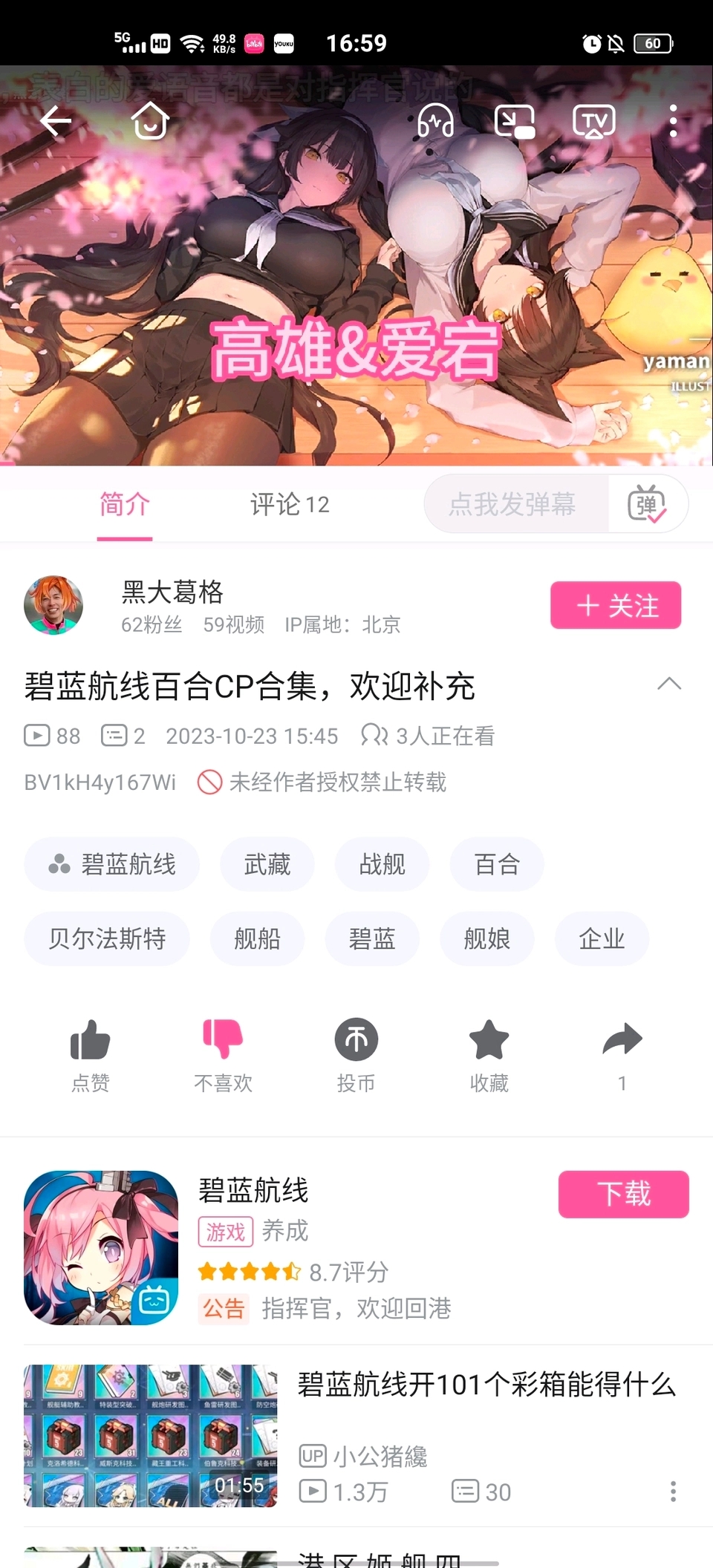Share this video via the arrow icon
Screen dimensions: 713x1568
(622, 1053)
